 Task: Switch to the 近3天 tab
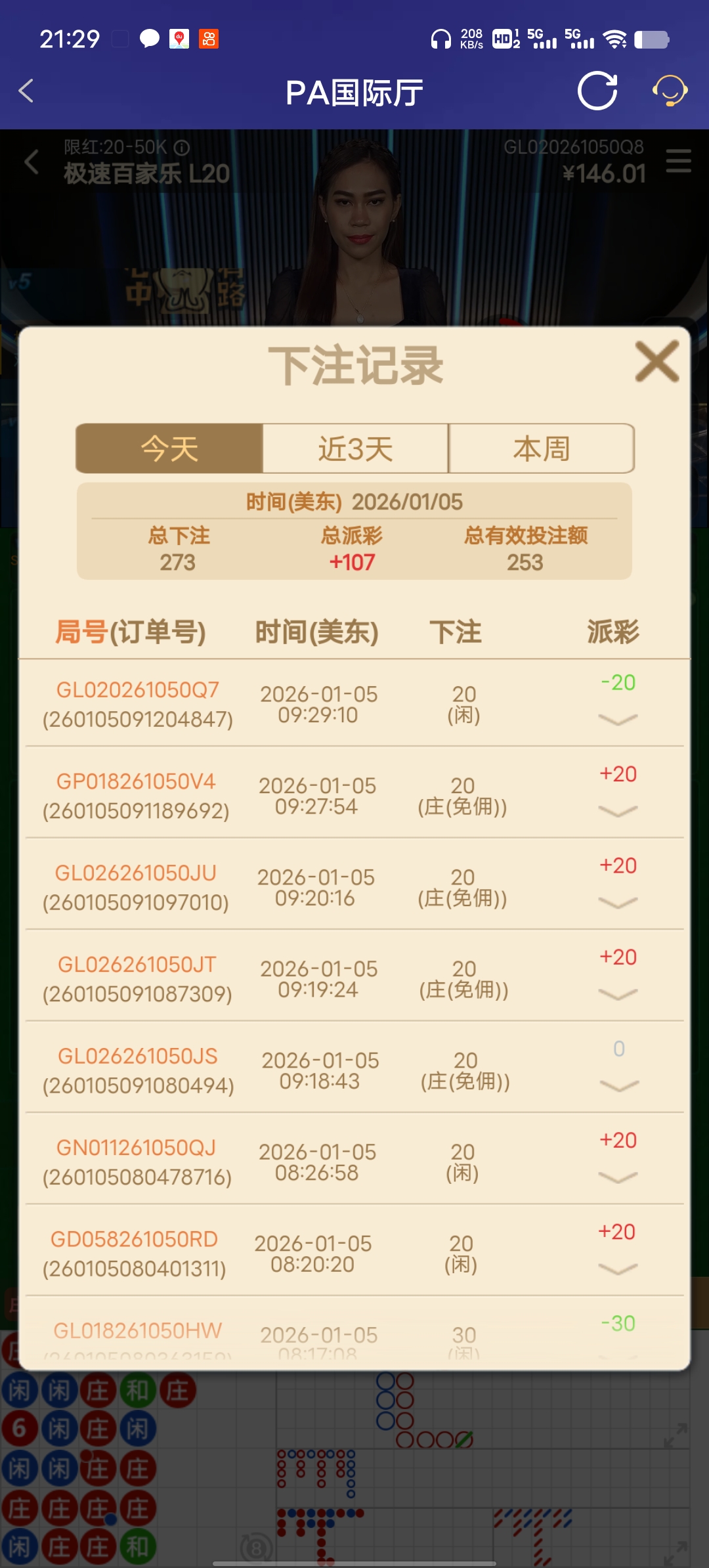[x=354, y=448]
